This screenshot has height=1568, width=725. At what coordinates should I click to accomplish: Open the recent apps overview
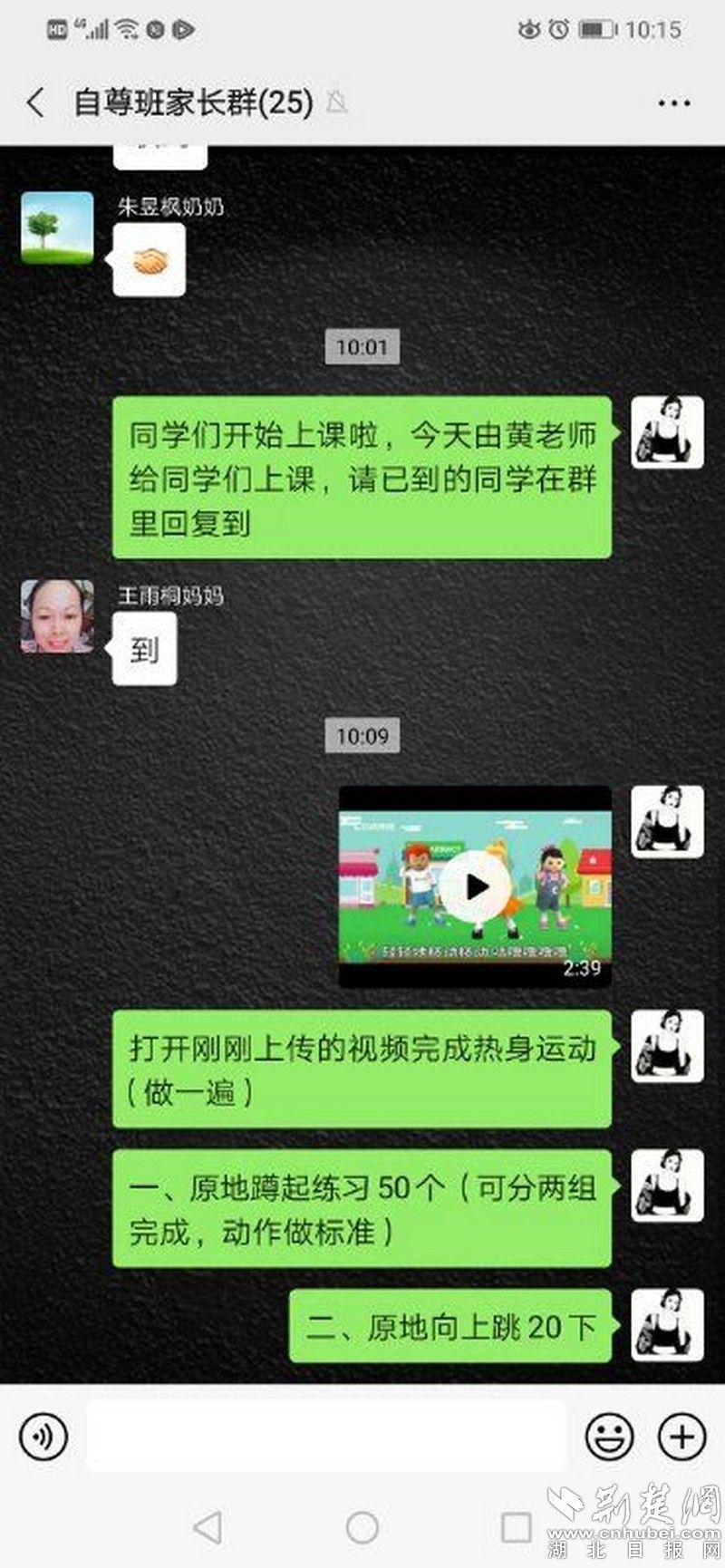(x=516, y=1527)
